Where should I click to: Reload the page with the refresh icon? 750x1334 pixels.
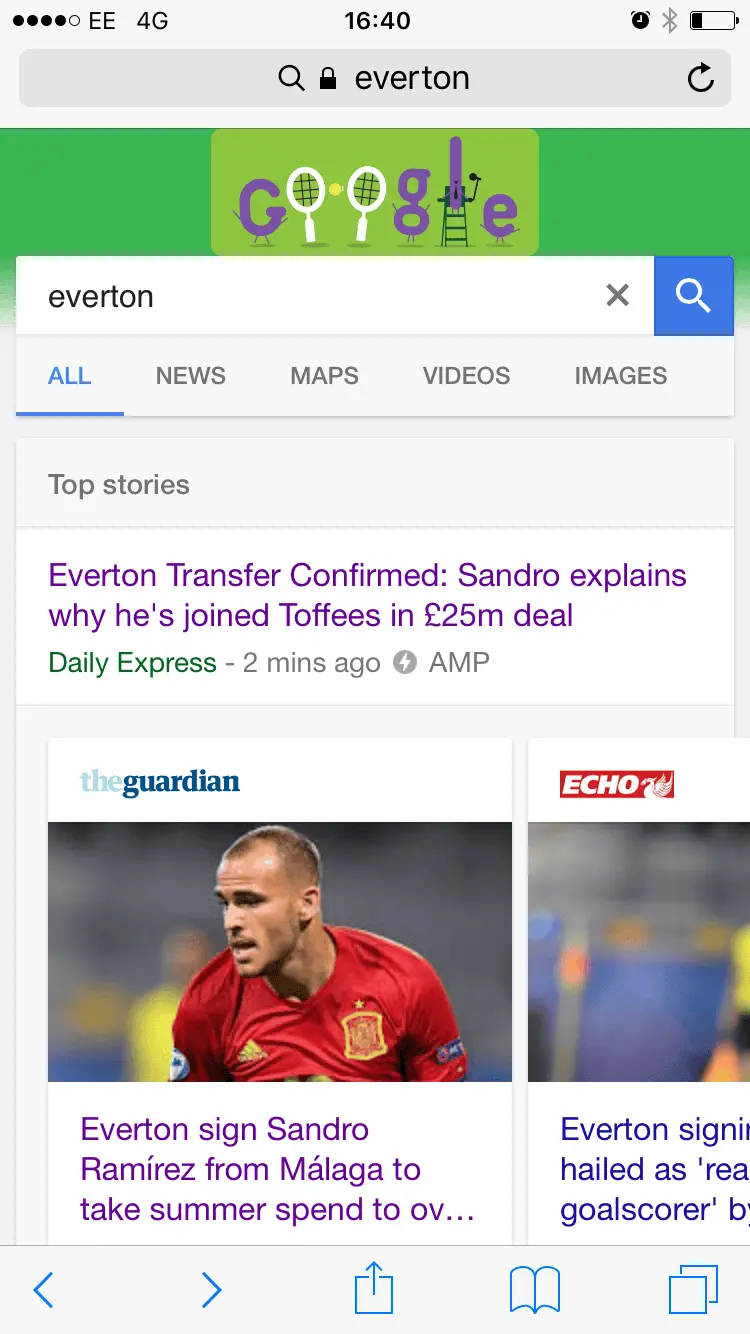point(701,78)
